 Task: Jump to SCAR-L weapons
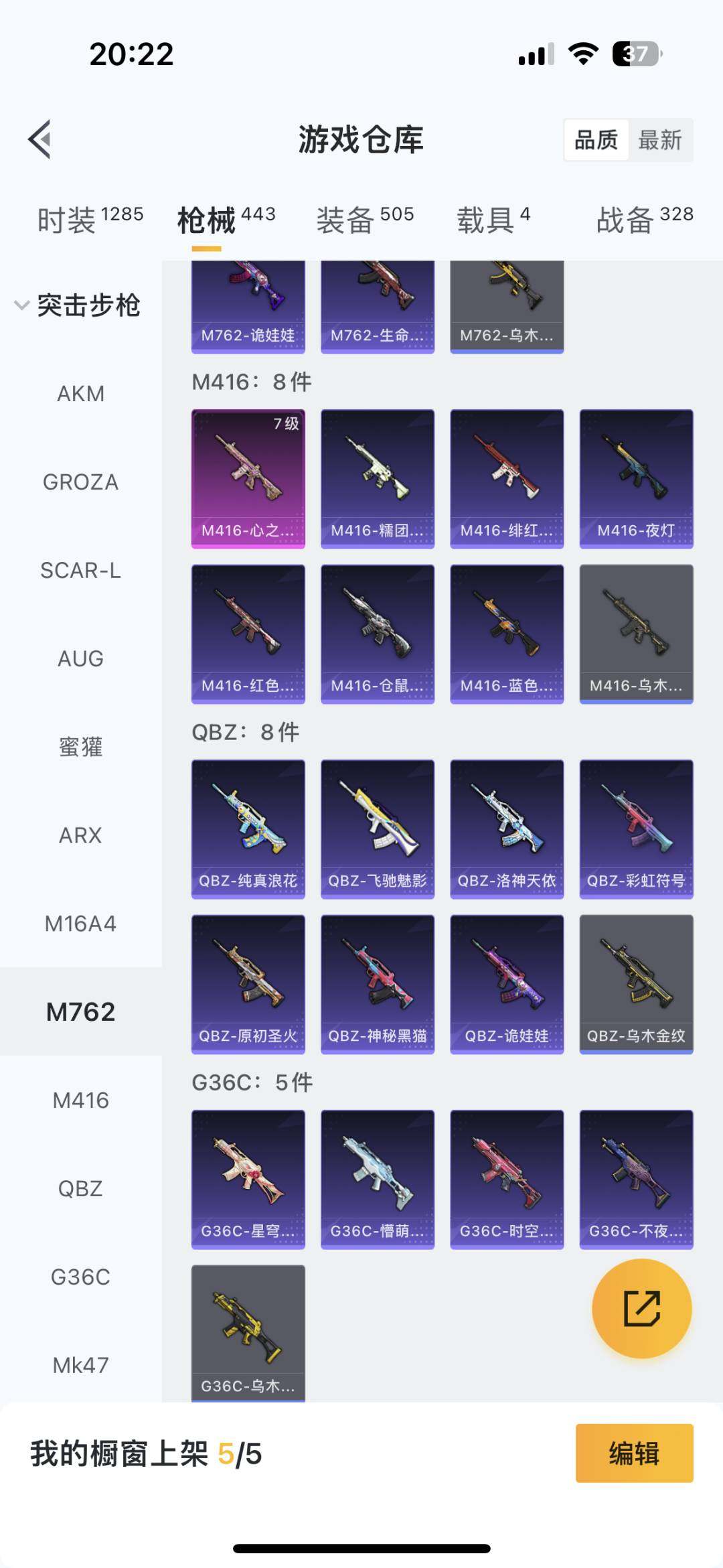click(x=80, y=571)
